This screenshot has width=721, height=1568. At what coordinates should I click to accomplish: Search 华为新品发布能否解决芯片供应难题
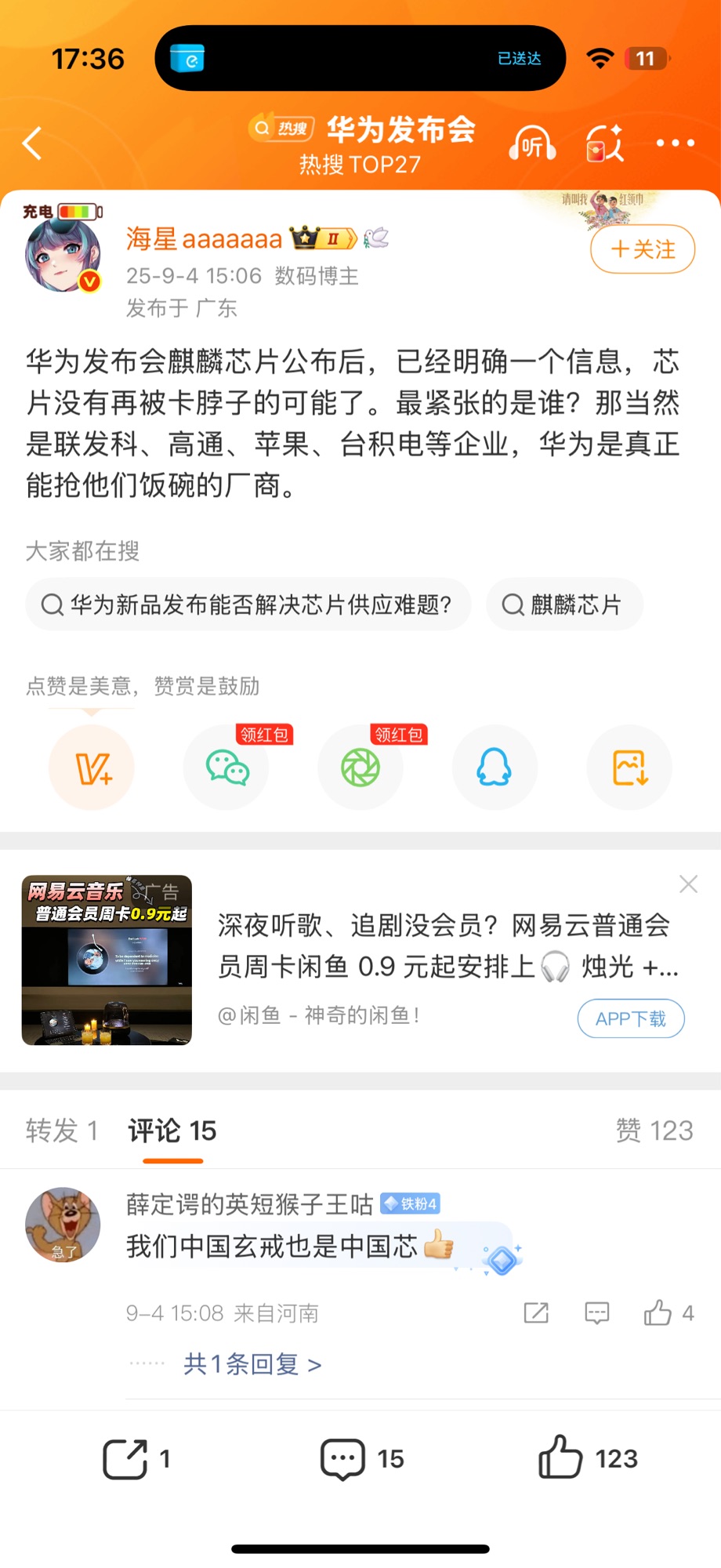[x=248, y=604]
